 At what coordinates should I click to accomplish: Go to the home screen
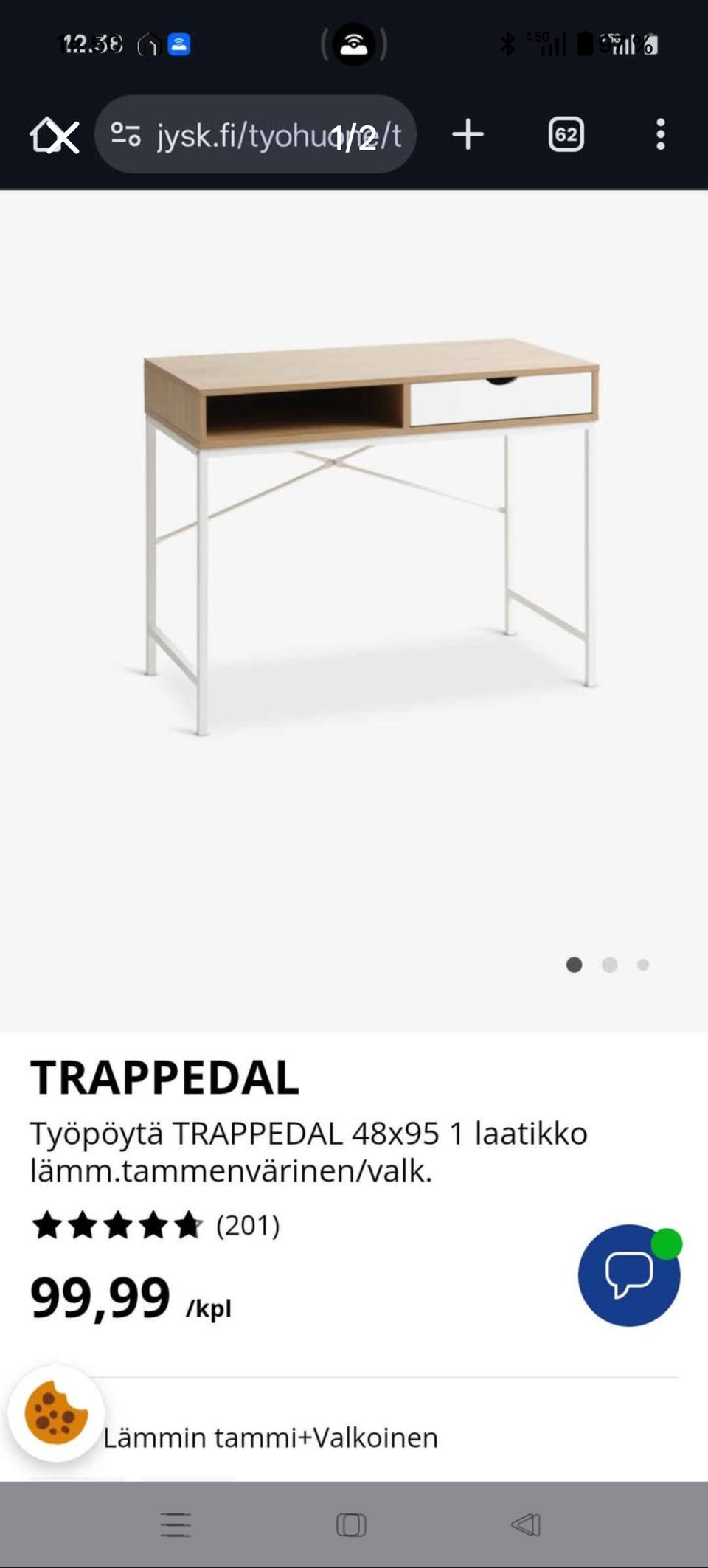pos(351,1524)
